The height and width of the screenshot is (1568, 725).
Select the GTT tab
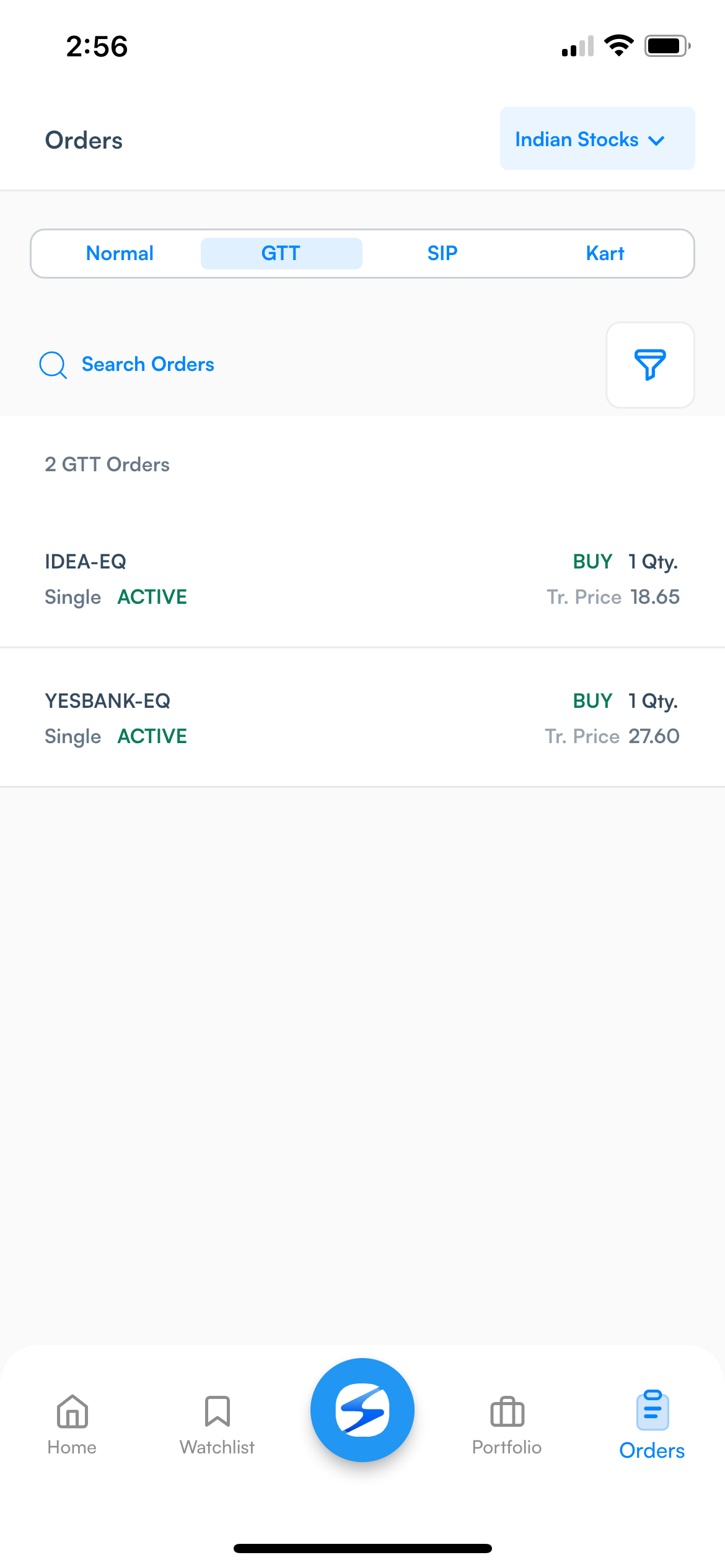[281, 253]
